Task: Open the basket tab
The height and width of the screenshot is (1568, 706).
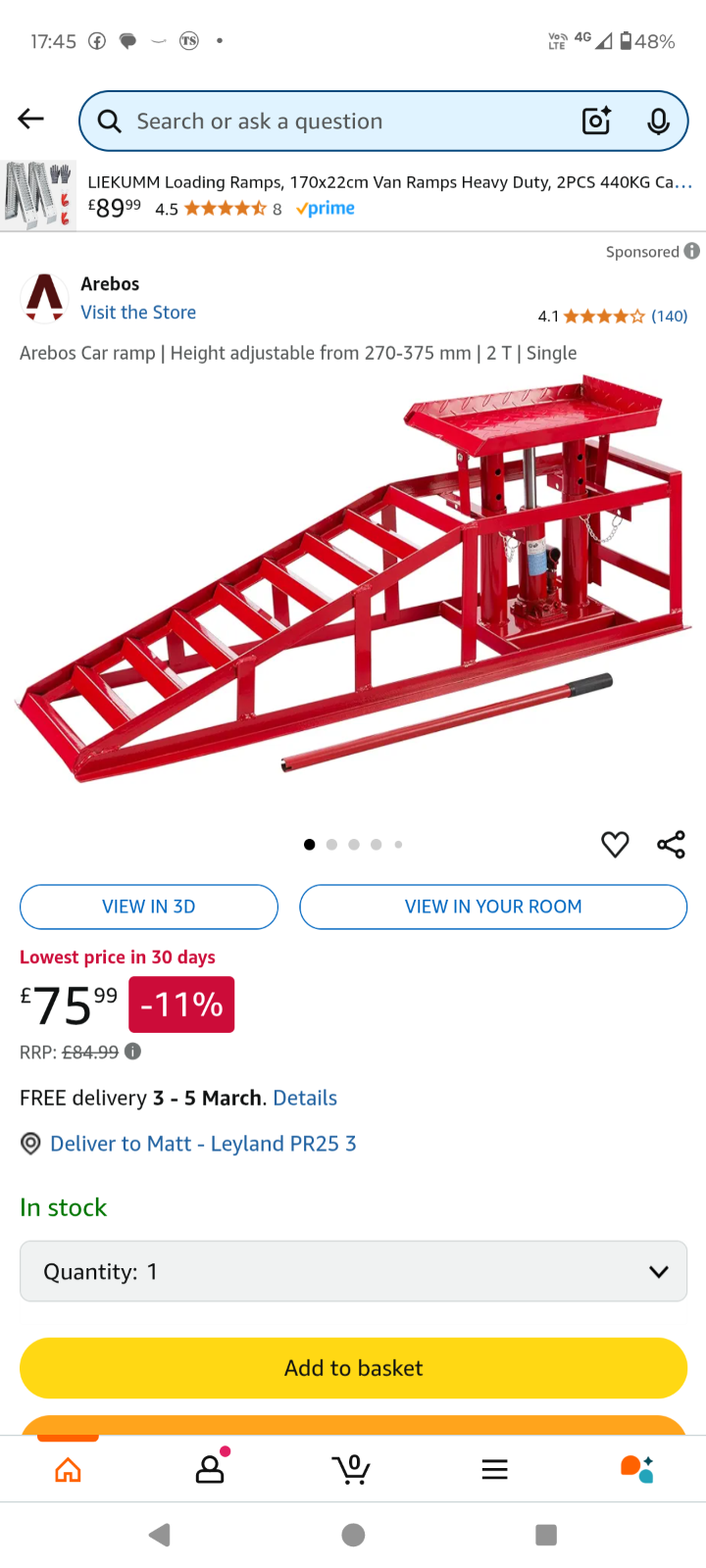Action: 351,1469
